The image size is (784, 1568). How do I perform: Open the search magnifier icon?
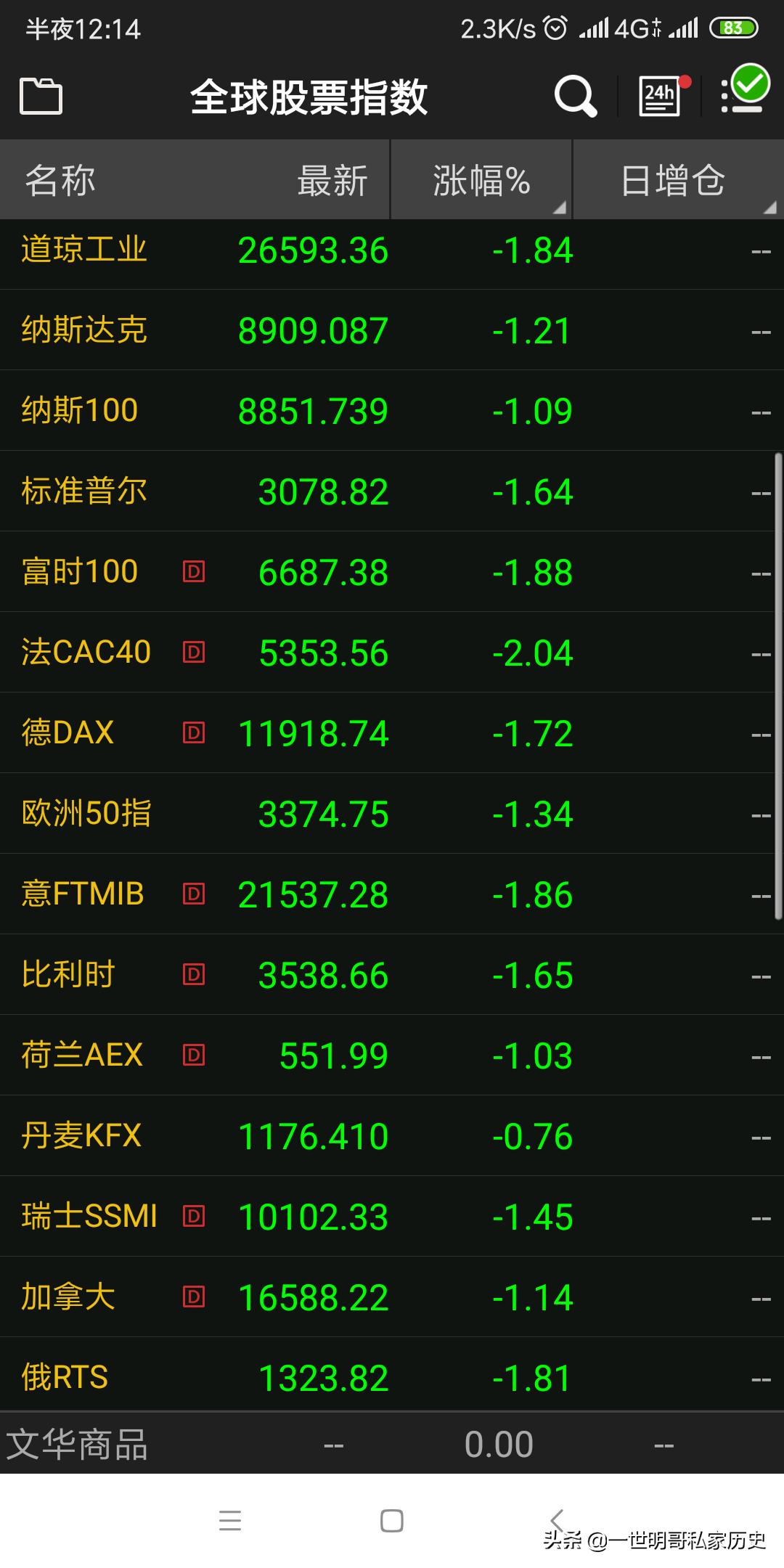pyautogui.click(x=575, y=96)
